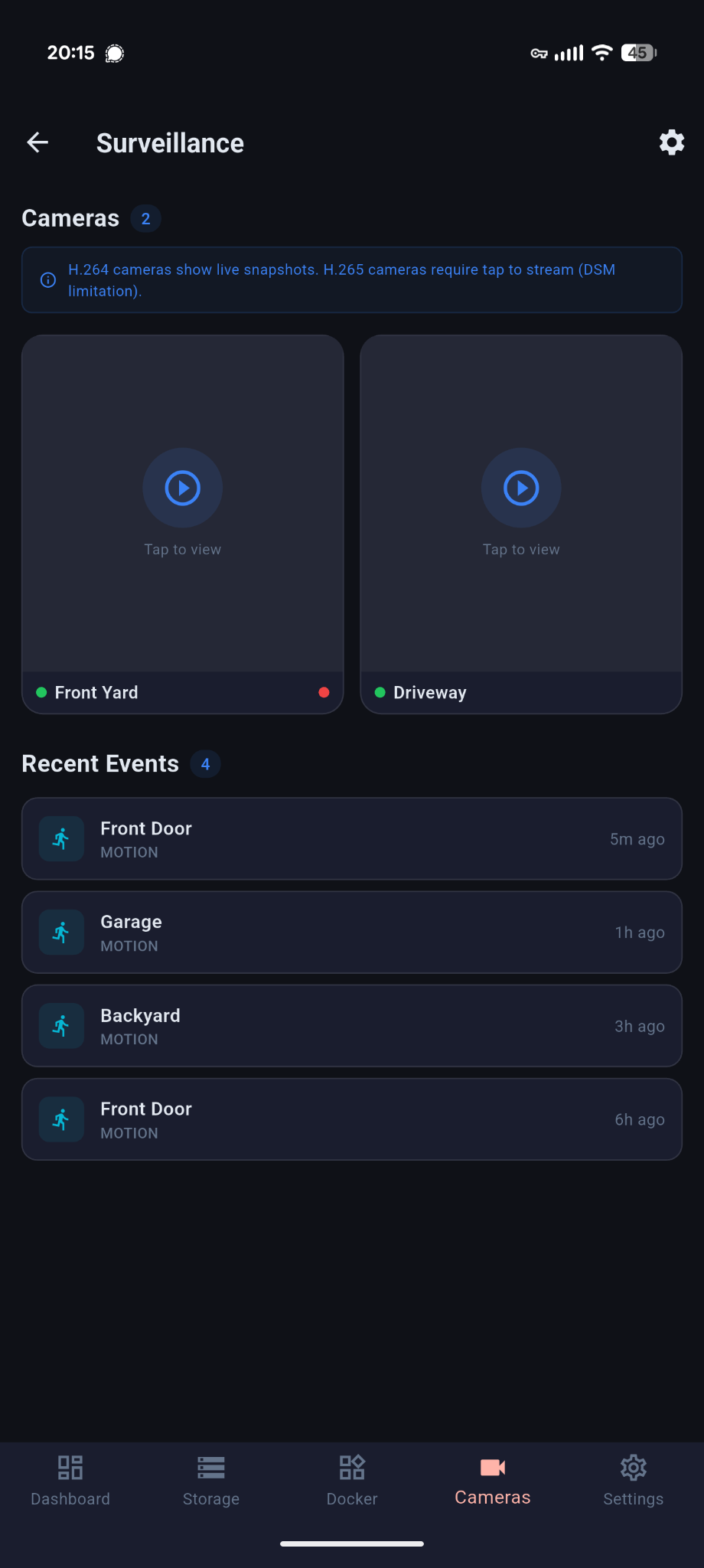Open surveillance settings gear icon

(671, 142)
